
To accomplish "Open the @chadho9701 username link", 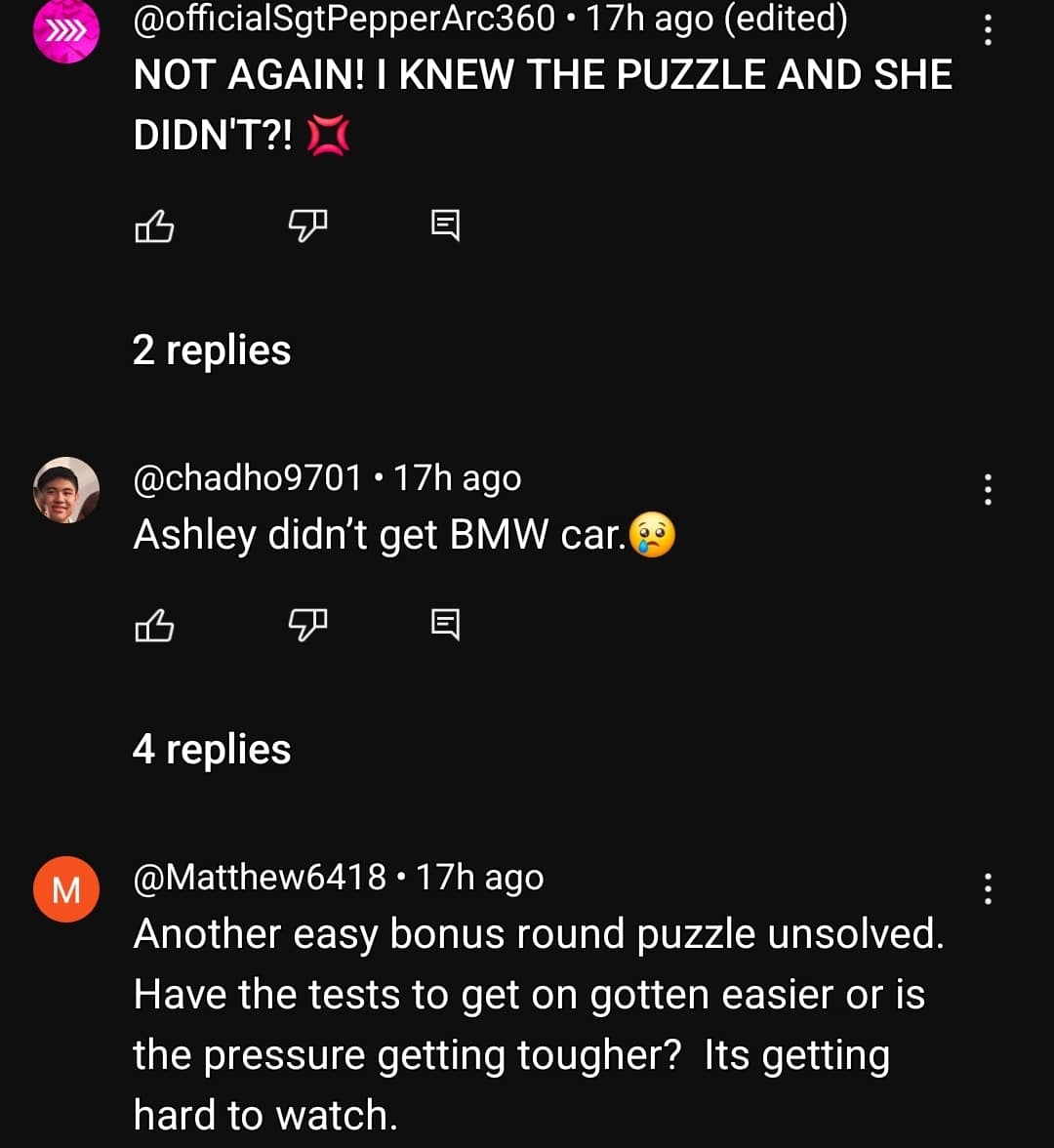I will tap(247, 478).
